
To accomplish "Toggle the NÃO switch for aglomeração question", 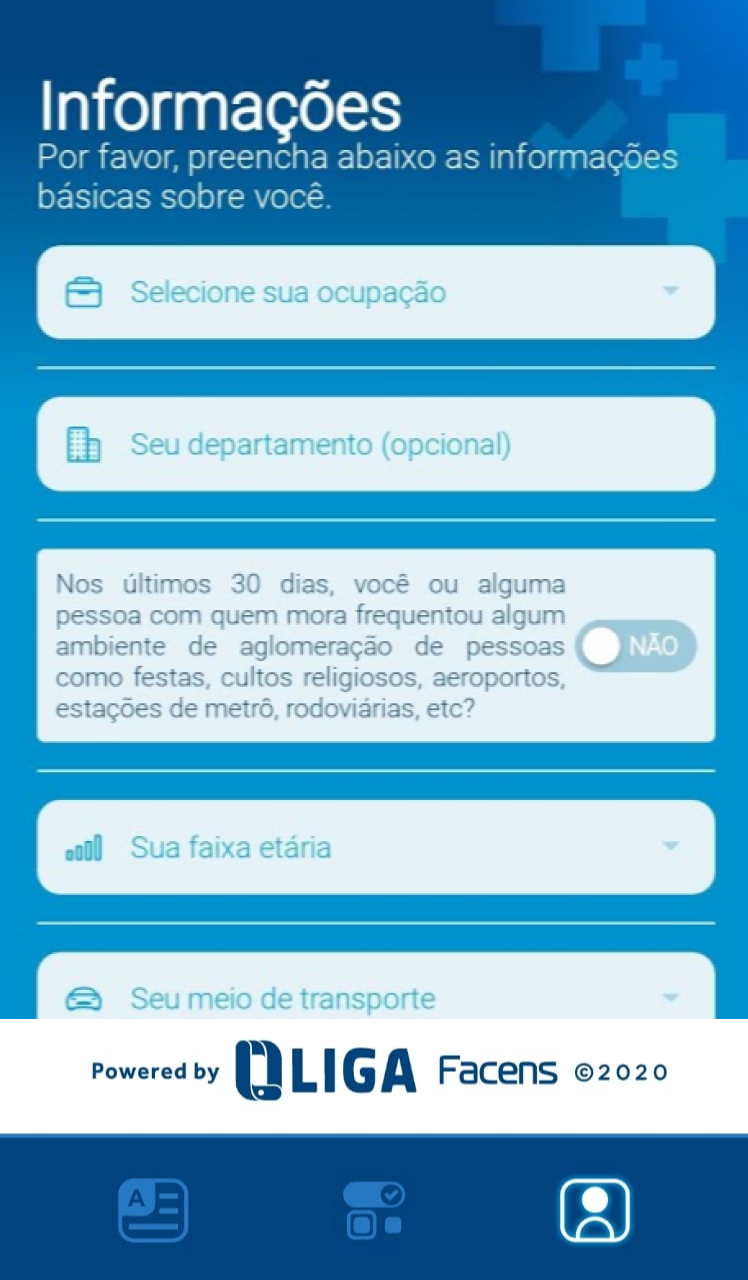I will [636, 646].
